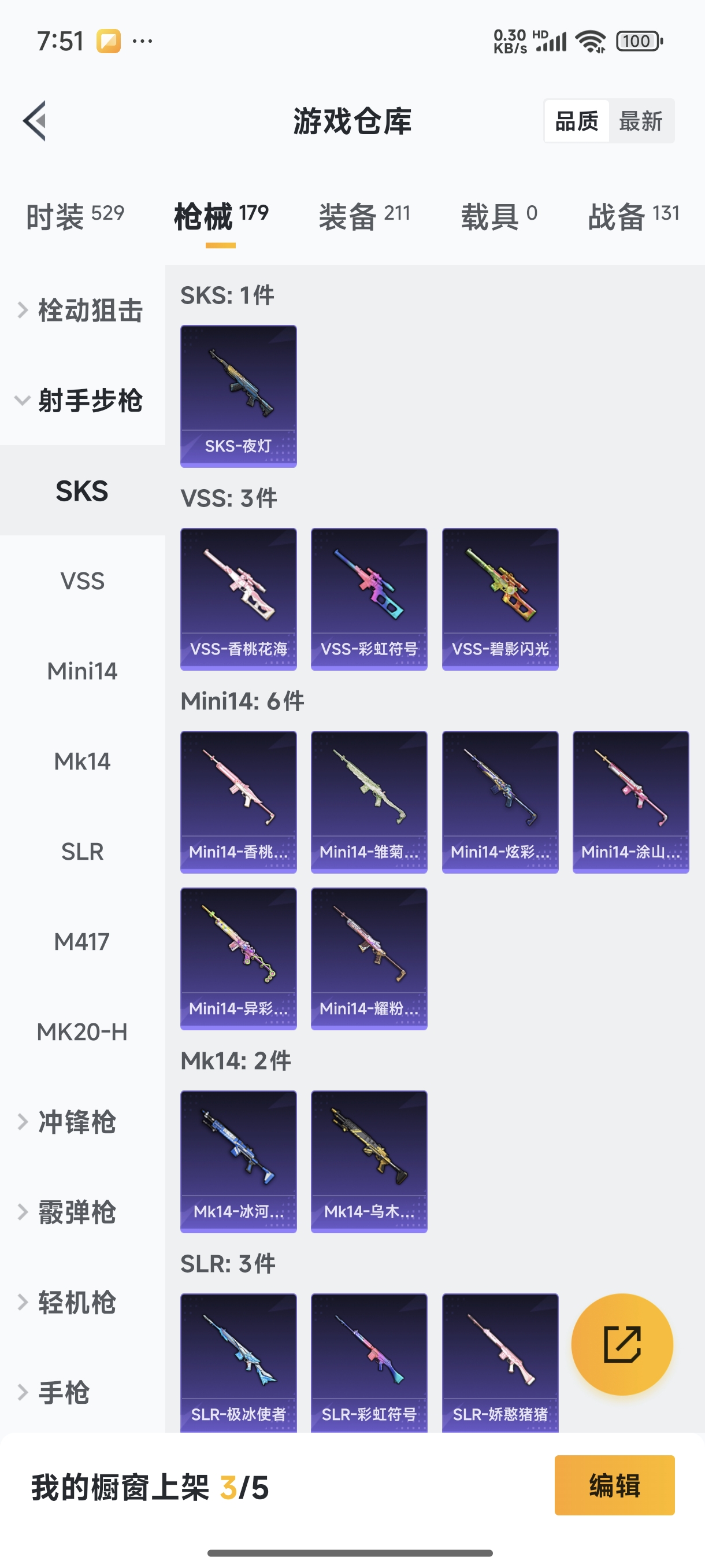Expand the 冲锋枪 category
This screenshot has height=1568, width=705.
[76, 1122]
